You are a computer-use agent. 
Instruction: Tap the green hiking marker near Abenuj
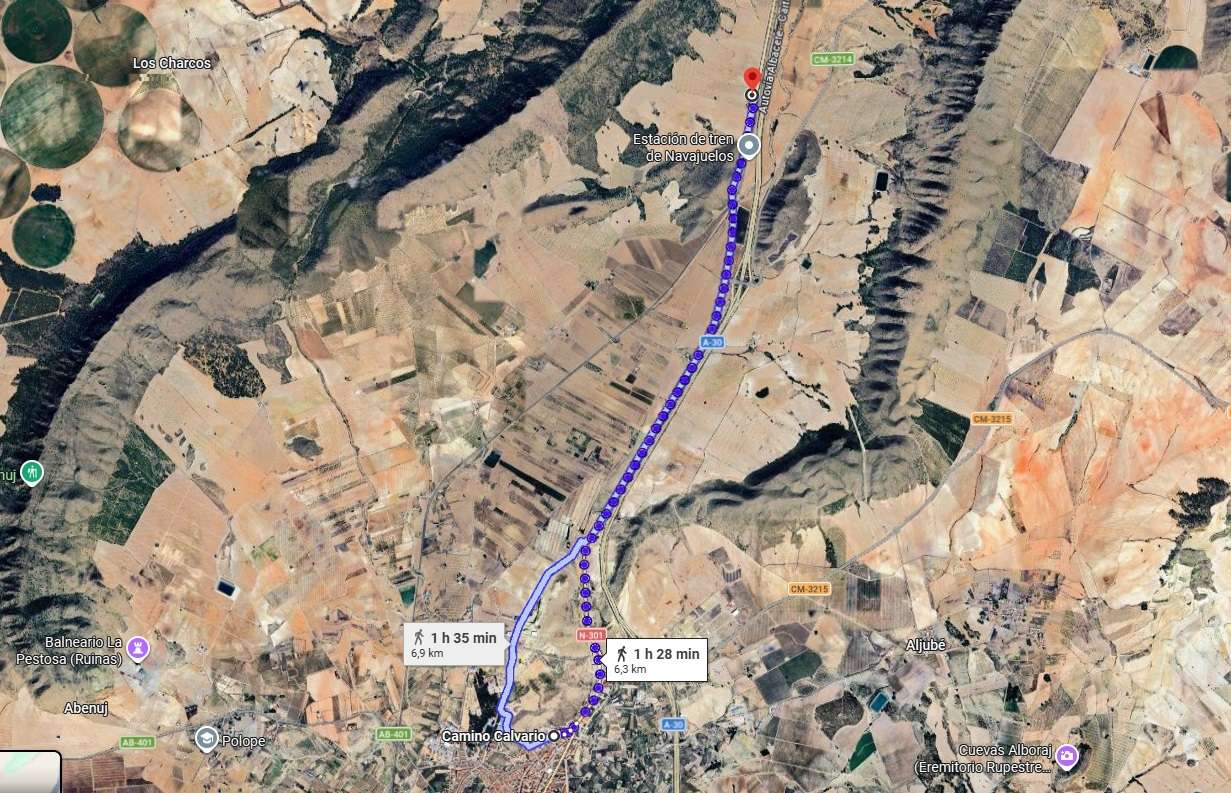point(32,470)
